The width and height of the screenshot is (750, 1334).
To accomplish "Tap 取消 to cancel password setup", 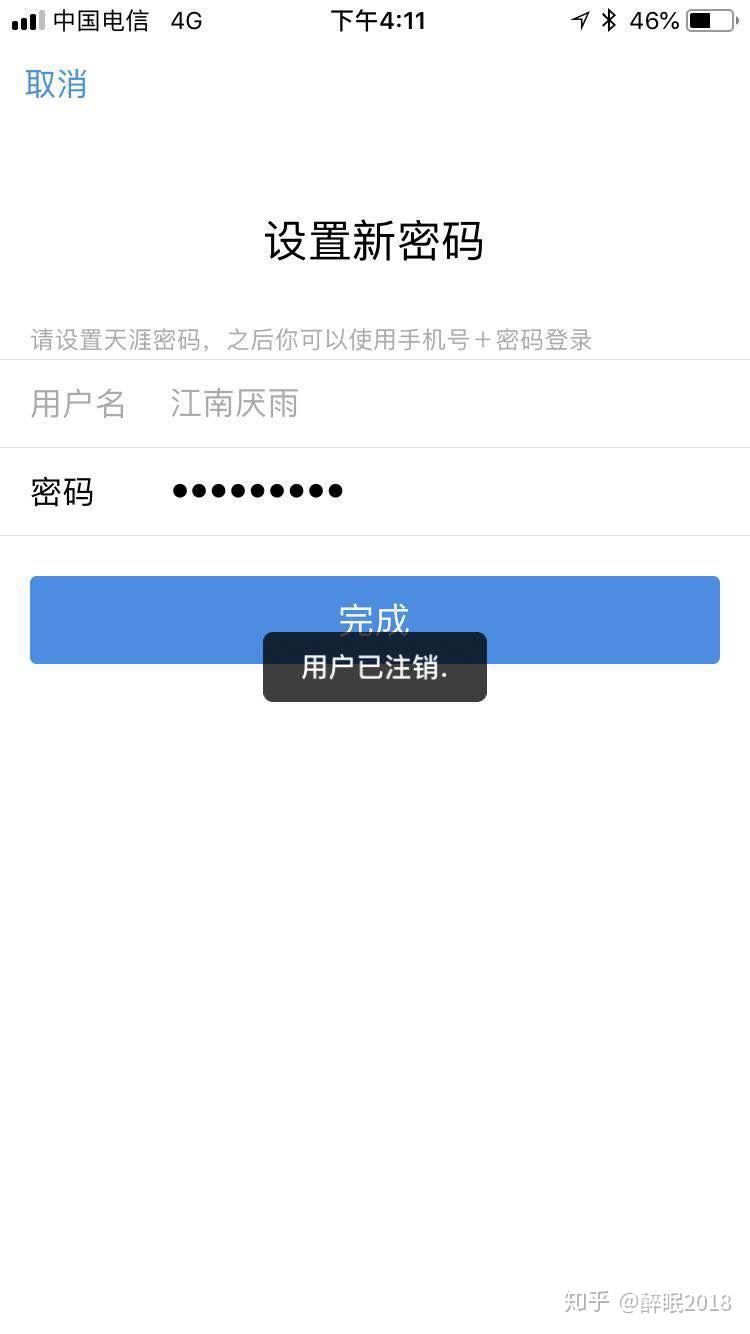I will [56, 84].
